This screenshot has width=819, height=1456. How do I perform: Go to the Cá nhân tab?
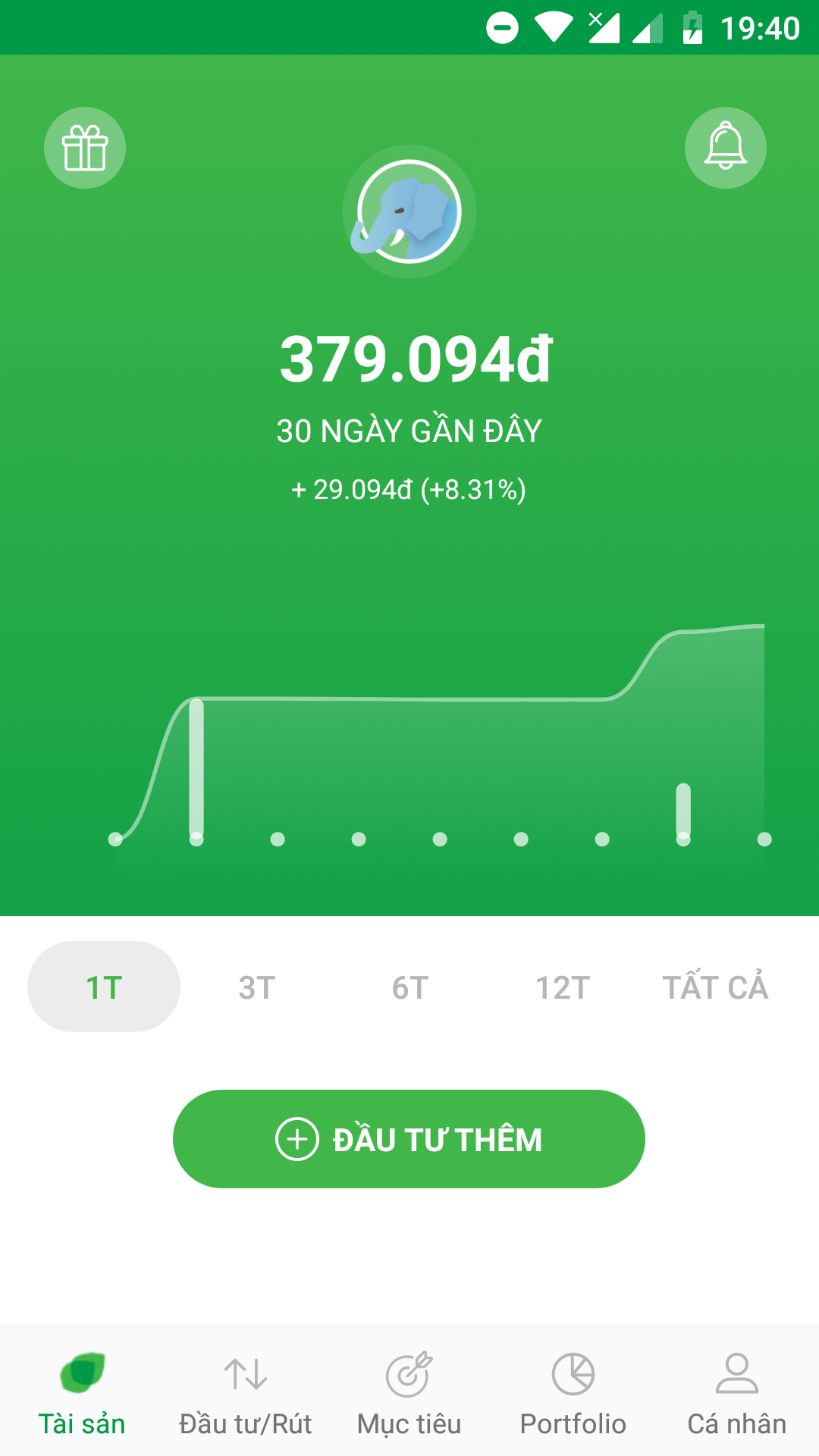pos(737,1392)
